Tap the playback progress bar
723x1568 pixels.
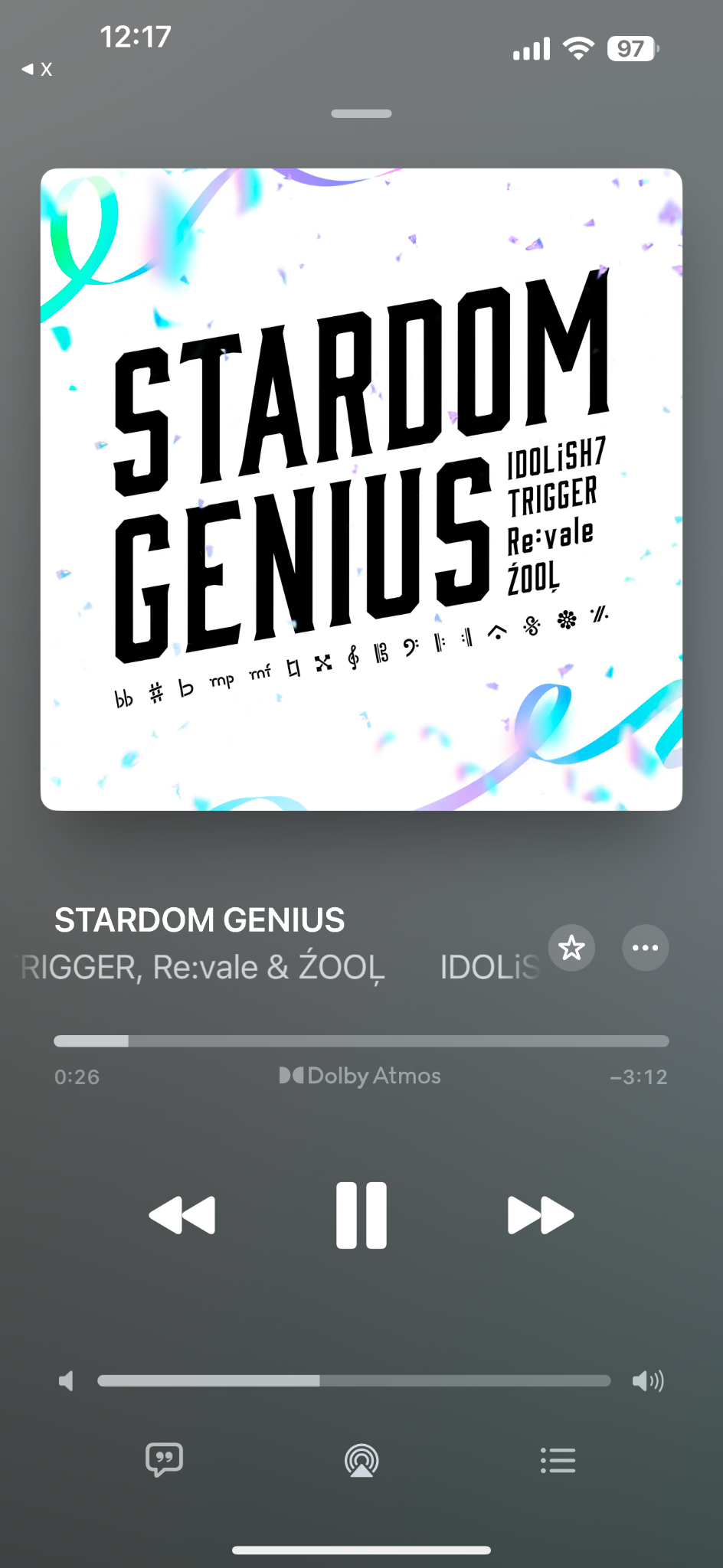point(361,1041)
